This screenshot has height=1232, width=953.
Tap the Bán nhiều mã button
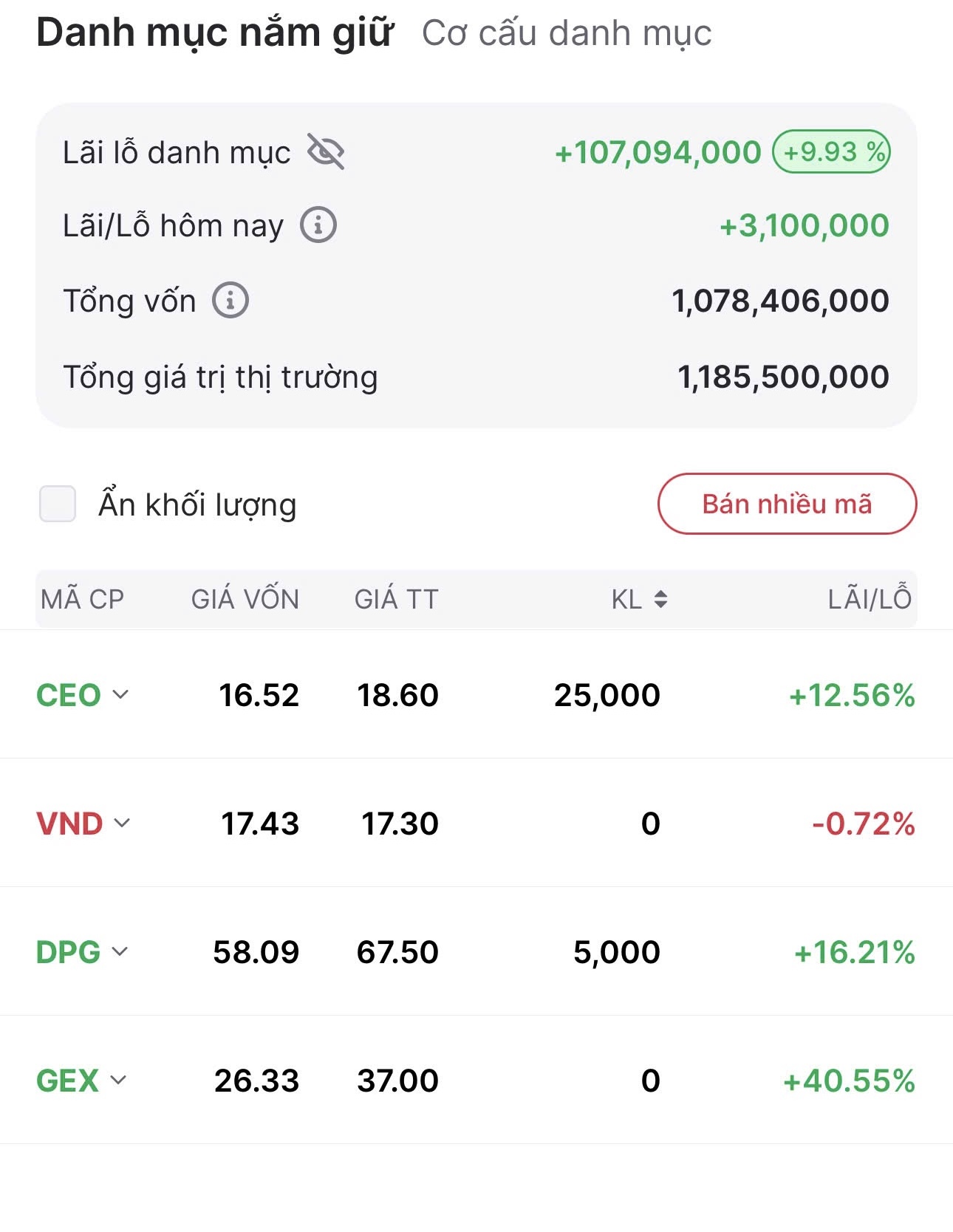coord(787,504)
